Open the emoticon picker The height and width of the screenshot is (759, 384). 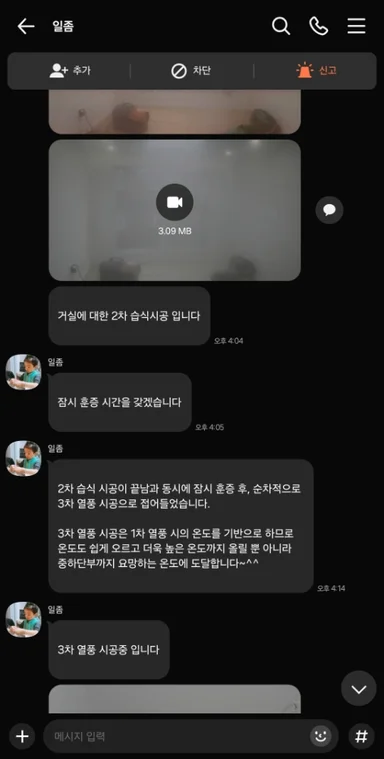pyautogui.click(x=321, y=737)
